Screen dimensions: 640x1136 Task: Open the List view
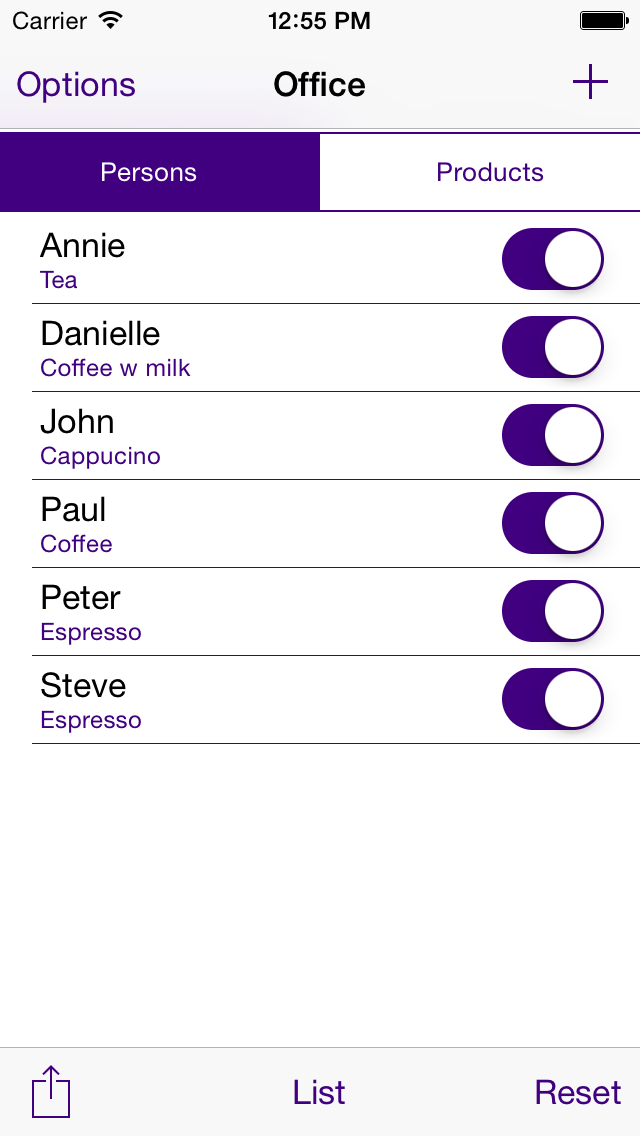tap(319, 1092)
